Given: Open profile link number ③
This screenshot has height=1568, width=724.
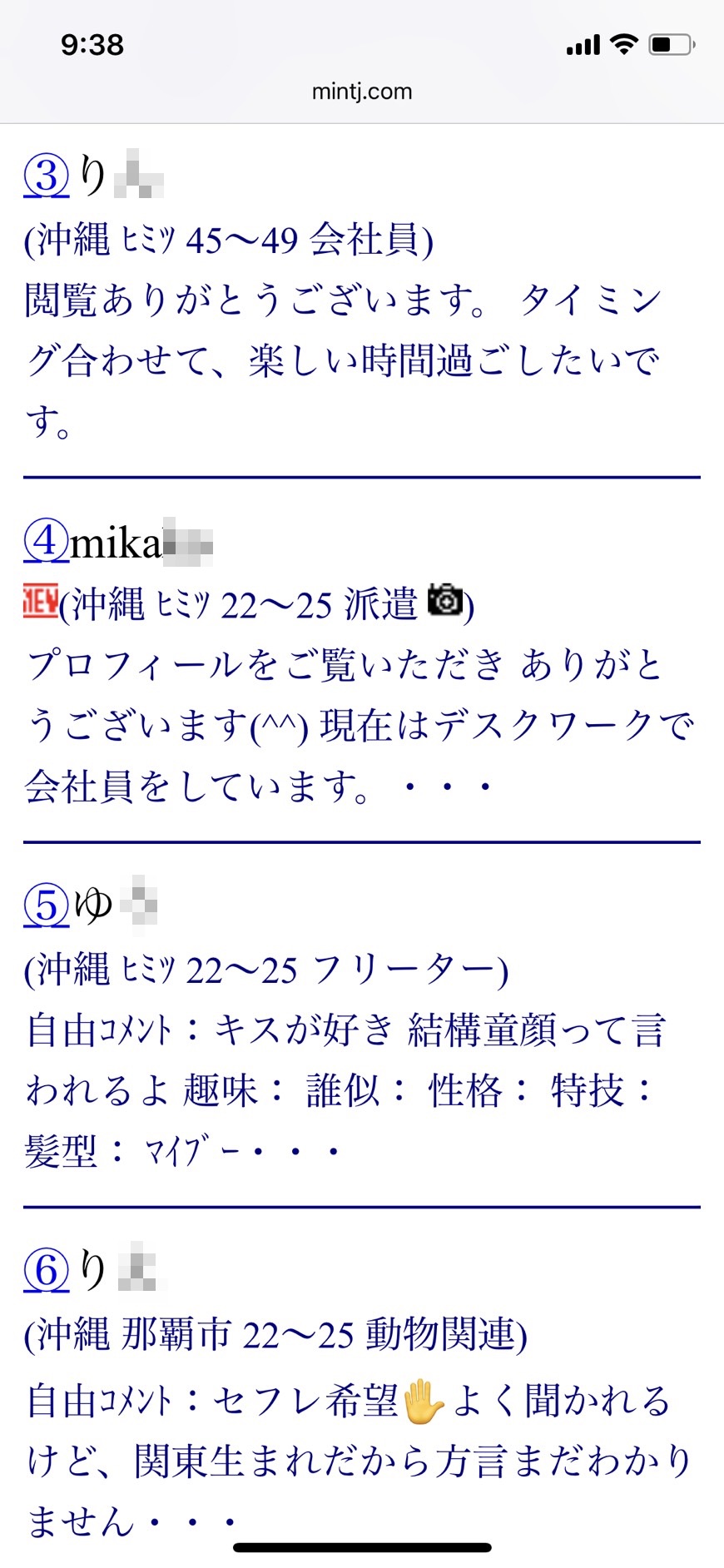Looking at the screenshot, I should point(46,176).
